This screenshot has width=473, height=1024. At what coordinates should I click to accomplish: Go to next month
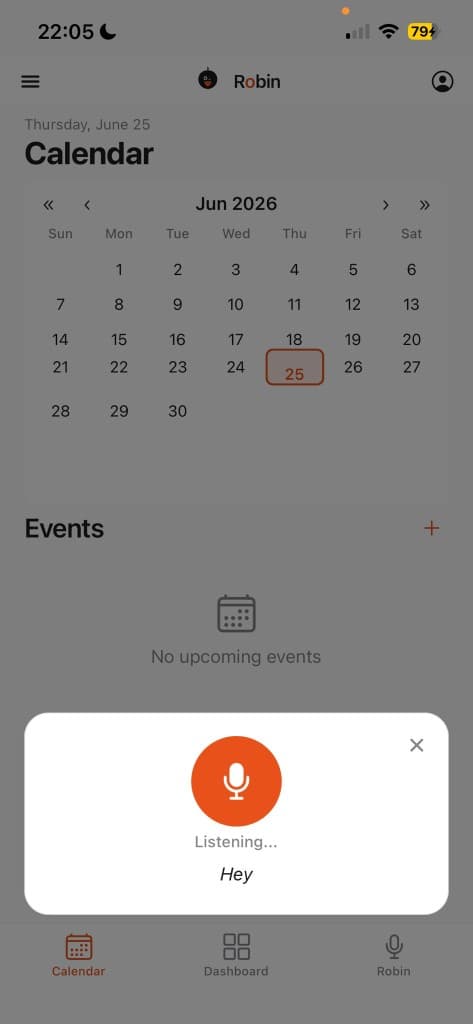[385, 205]
